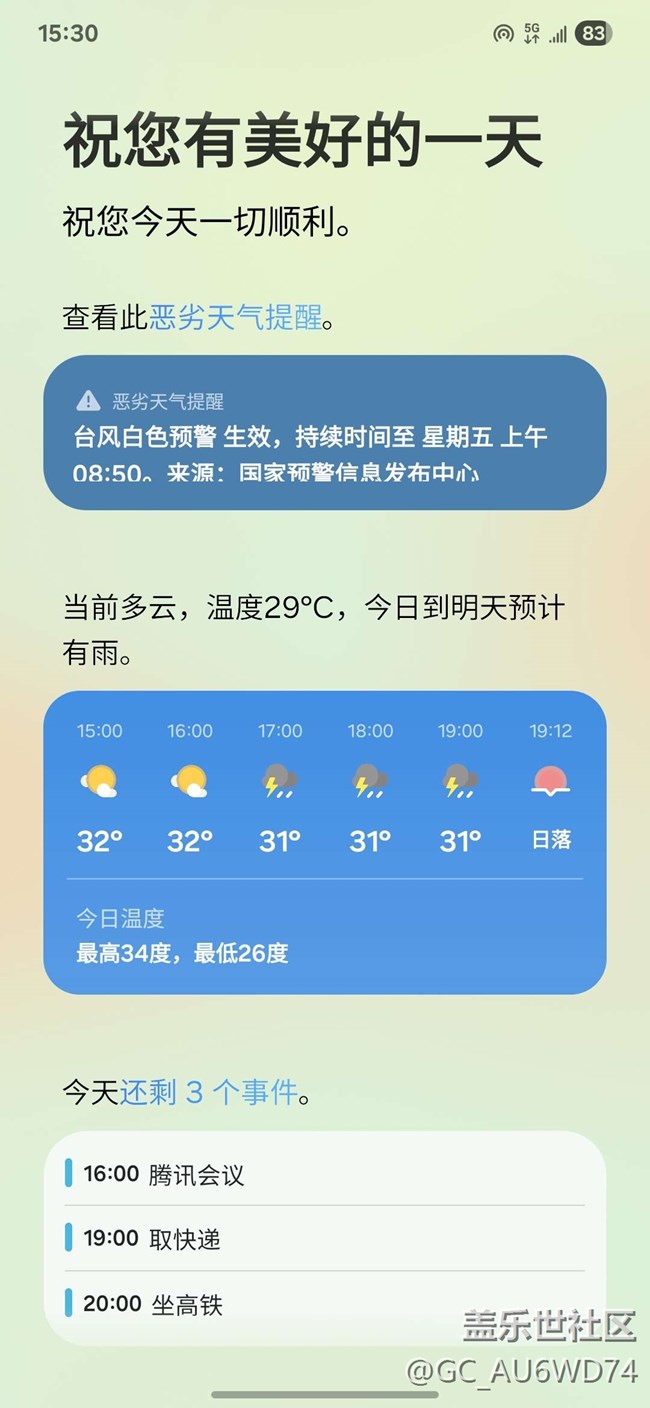Viewport: 650px width, 1408px height.
Task: Open the 19:00 取快递 event
Action: coord(324,1238)
